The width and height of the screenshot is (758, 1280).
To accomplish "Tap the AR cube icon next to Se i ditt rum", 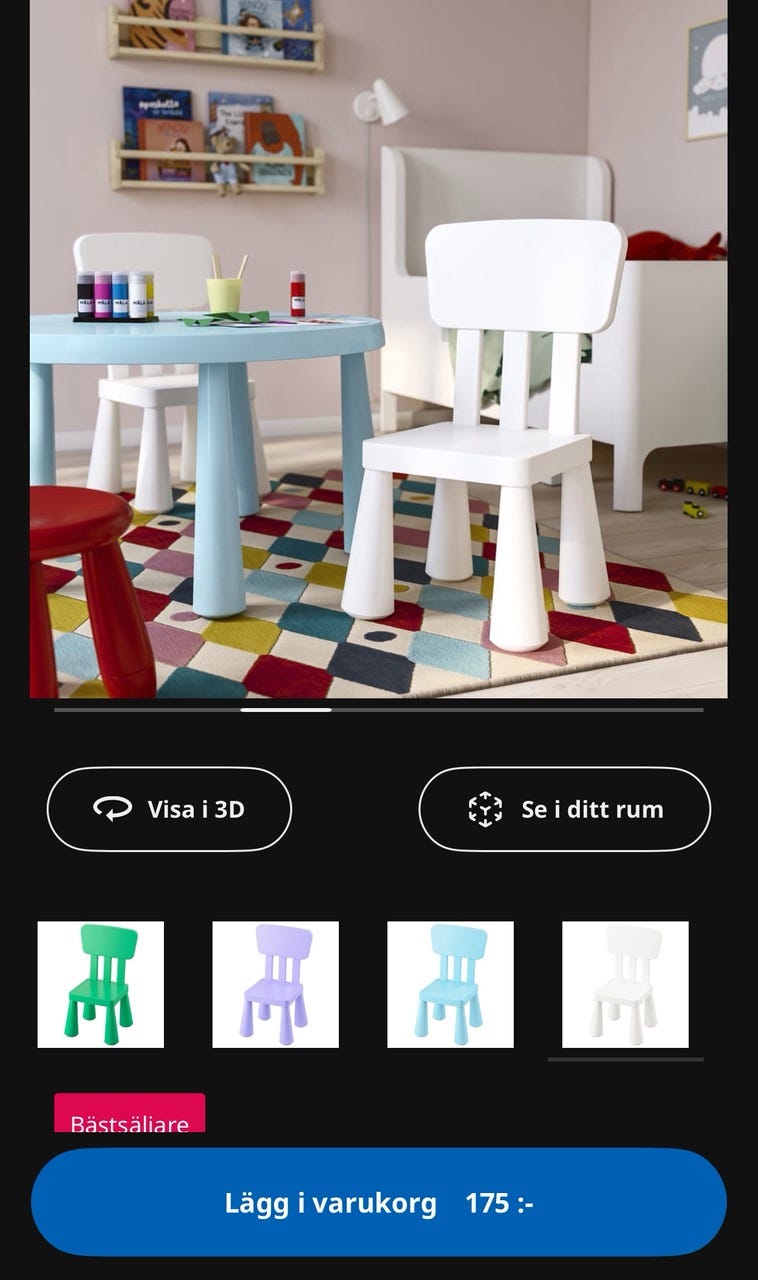I will [x=487, y=810].
